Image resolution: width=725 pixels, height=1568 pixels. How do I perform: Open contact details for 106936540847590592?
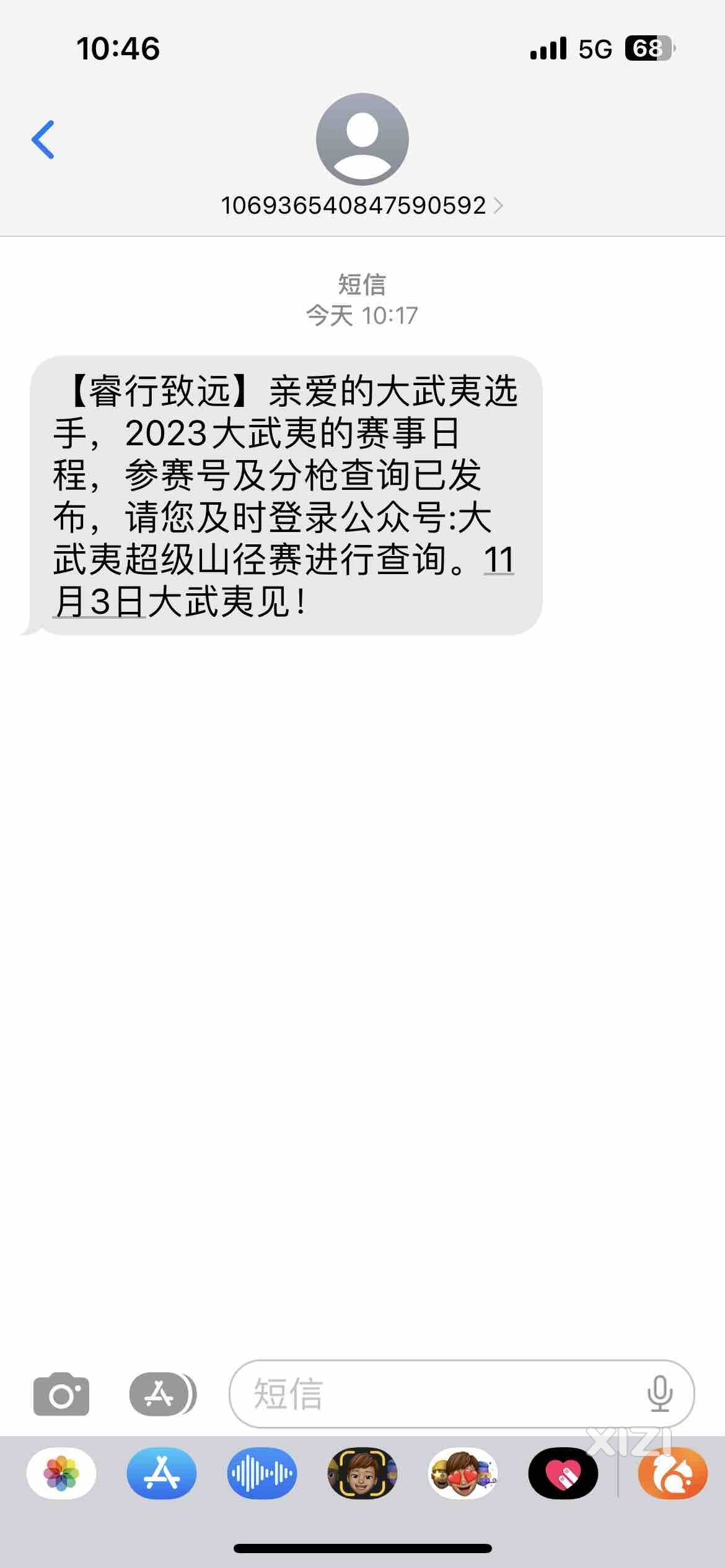[x=362, y=205]
